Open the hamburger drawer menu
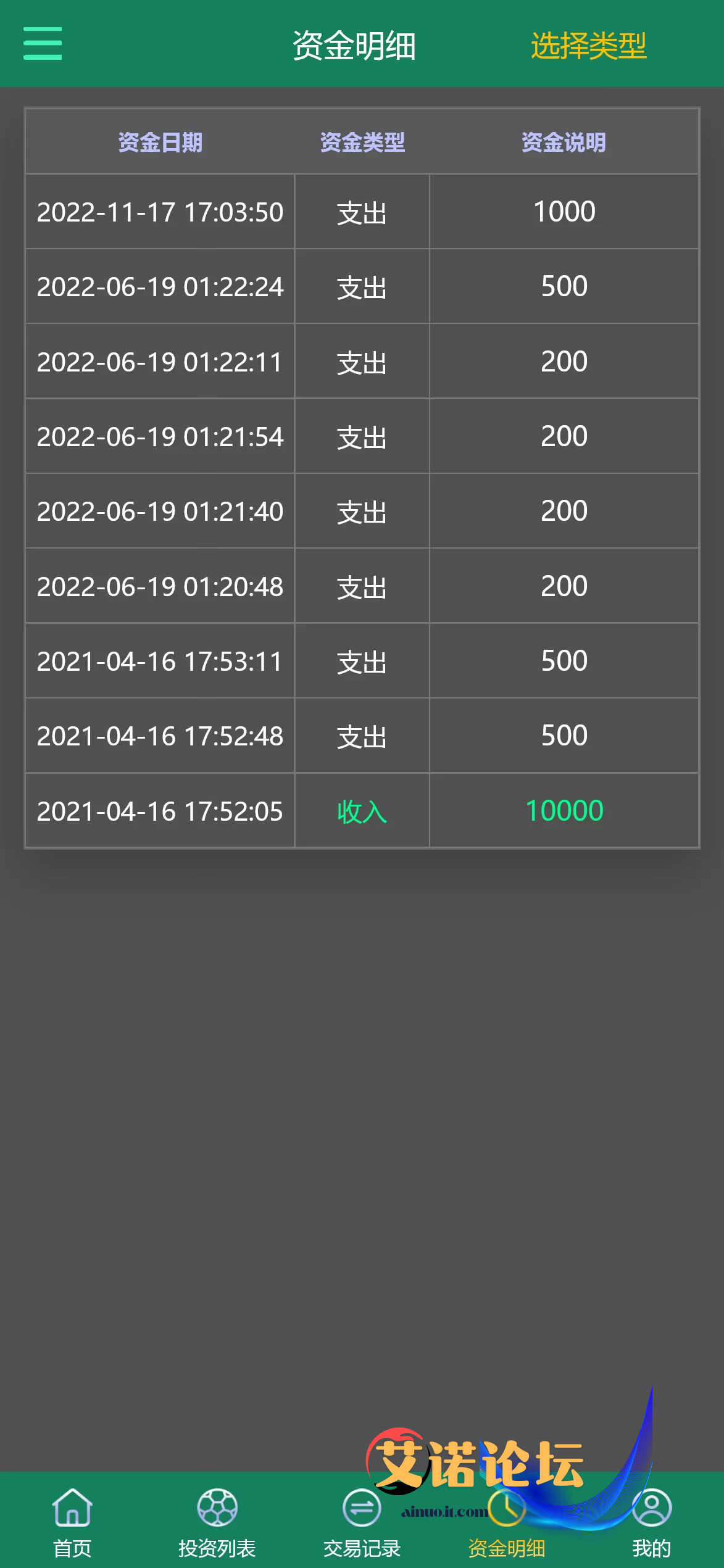This screenshot has width=724, height=1568. (x=43, y=43)
